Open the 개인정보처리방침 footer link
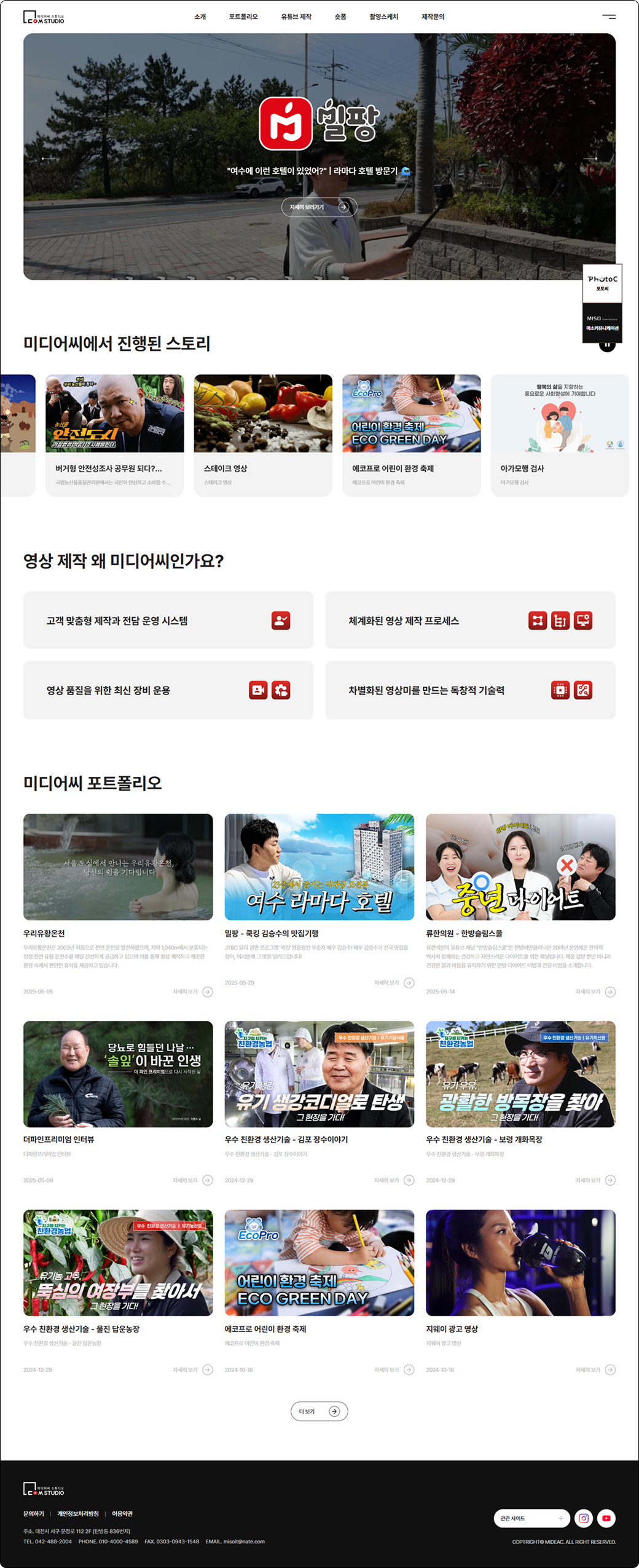639x1568 pixels. pos(78,1513)
